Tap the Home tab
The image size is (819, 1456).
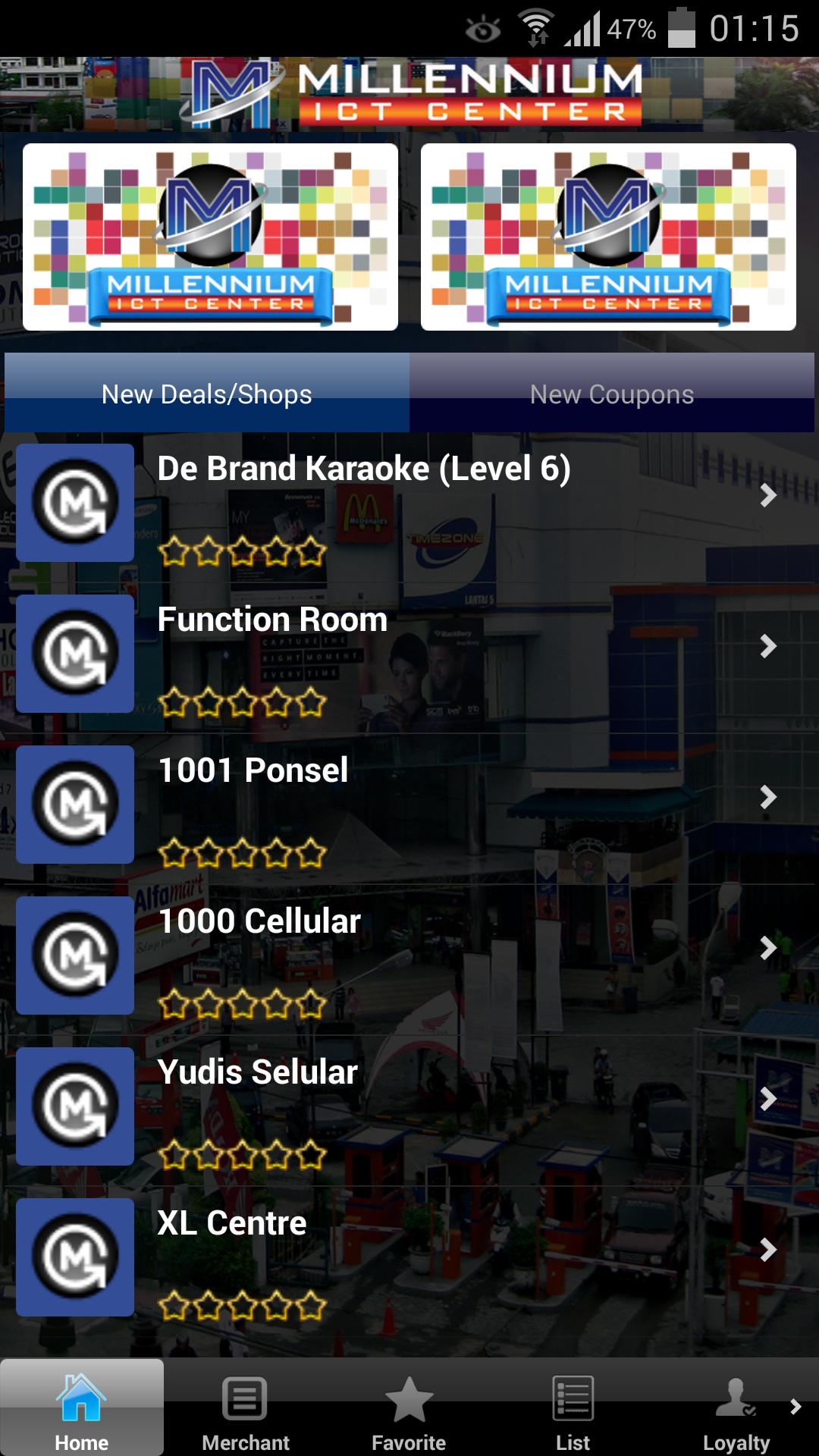pos(82,1412)
